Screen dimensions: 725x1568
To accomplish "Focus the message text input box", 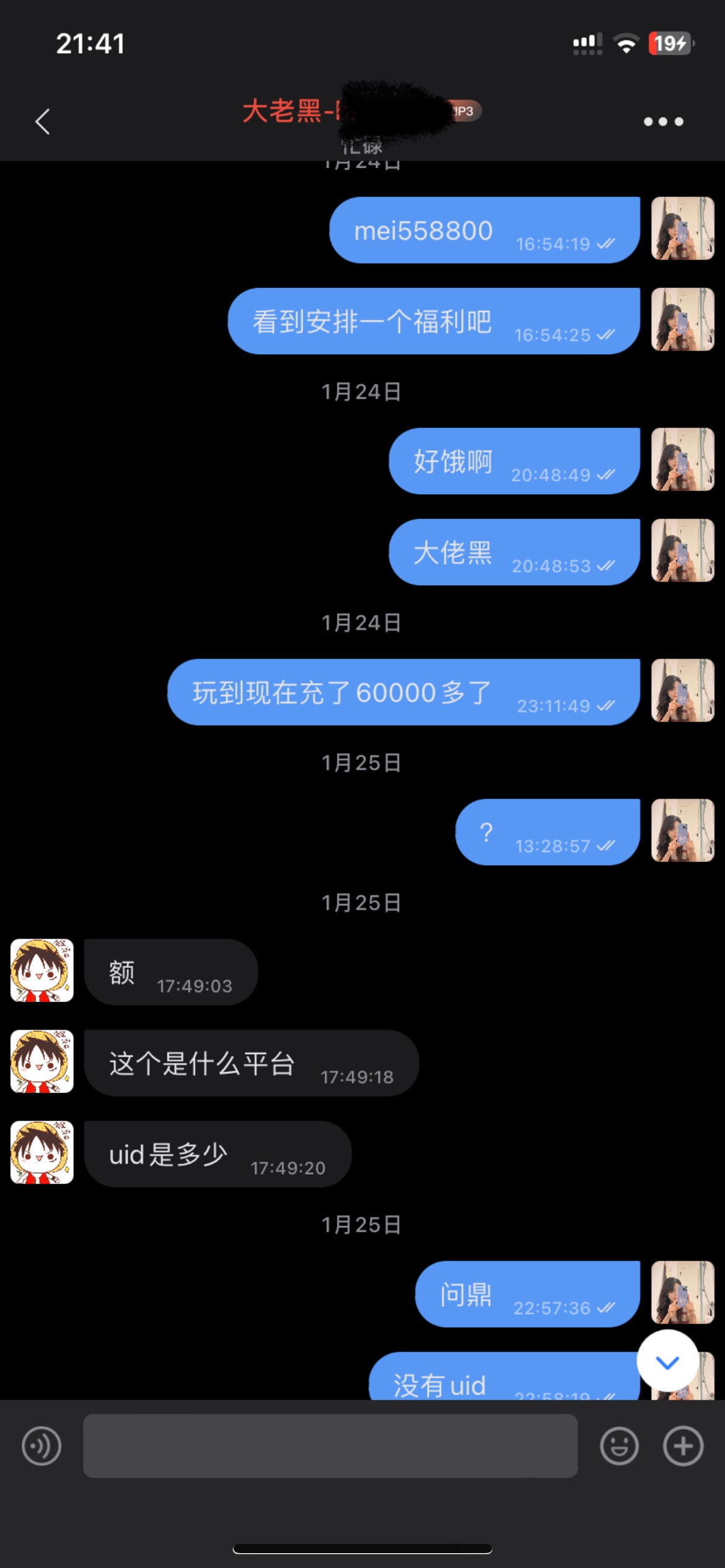I will click(330, 1446).
